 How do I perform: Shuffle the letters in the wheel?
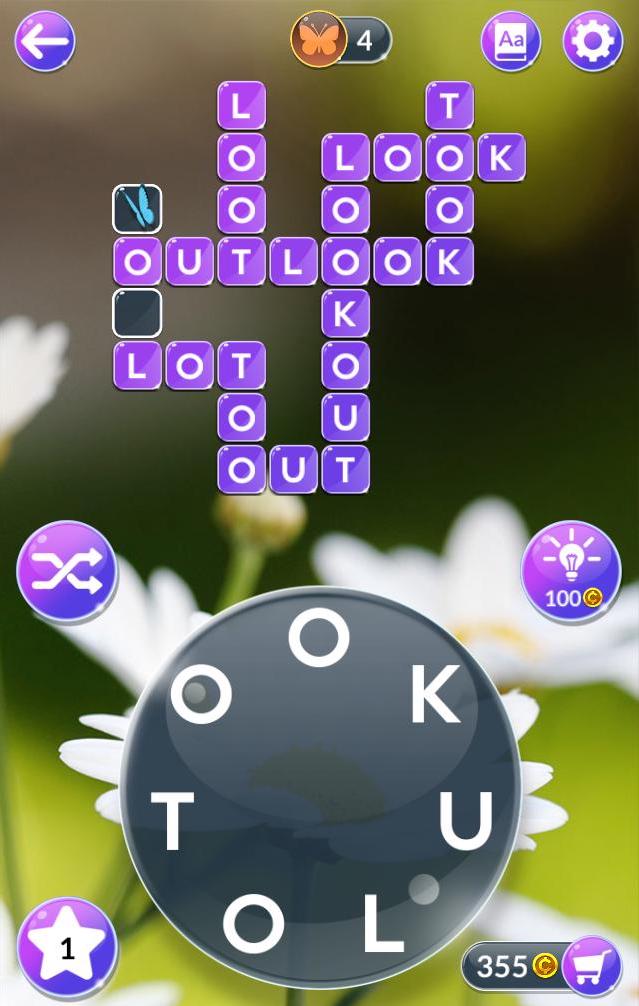66,571
